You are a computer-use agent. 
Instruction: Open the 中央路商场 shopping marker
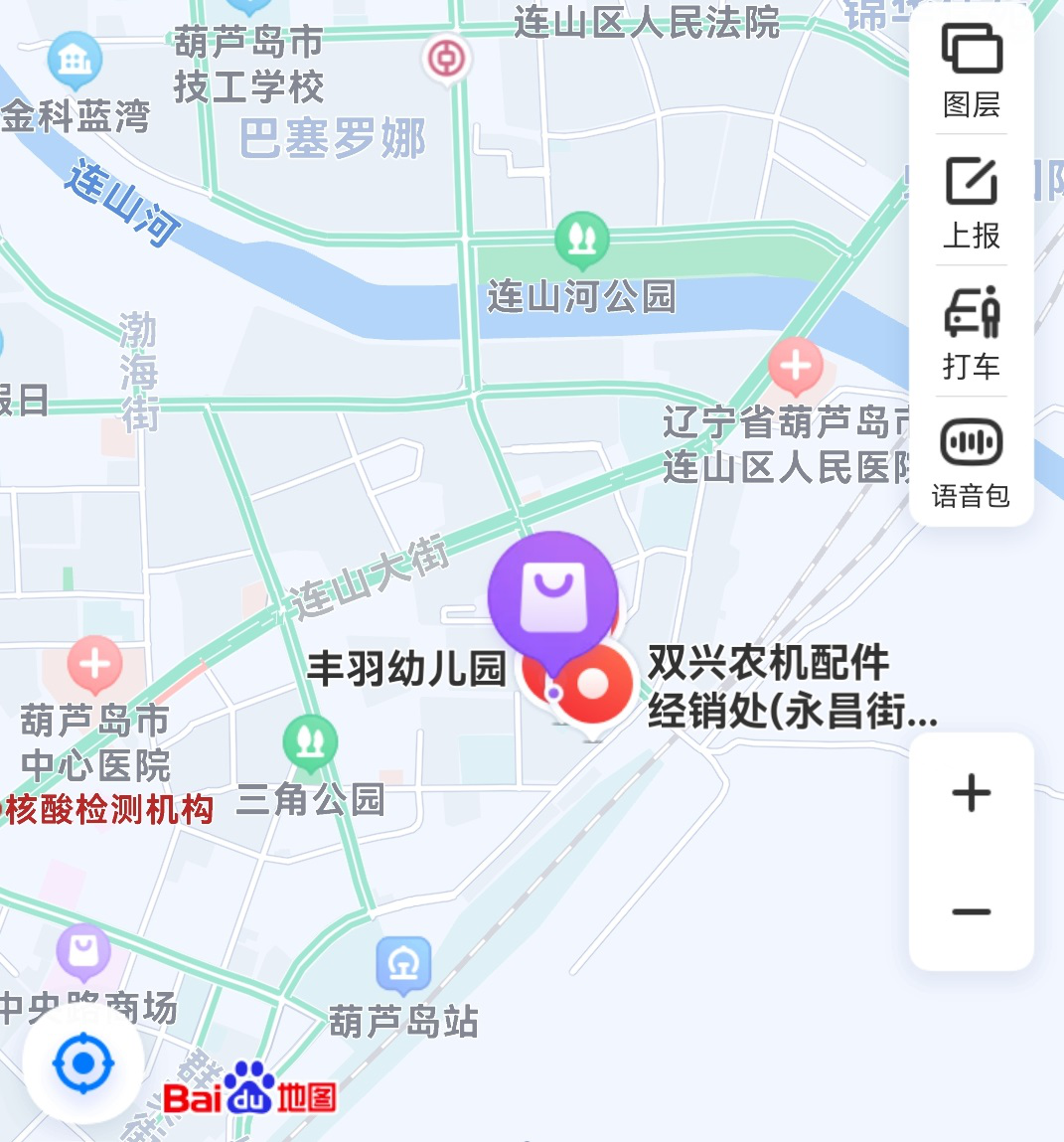pos(83,950)
